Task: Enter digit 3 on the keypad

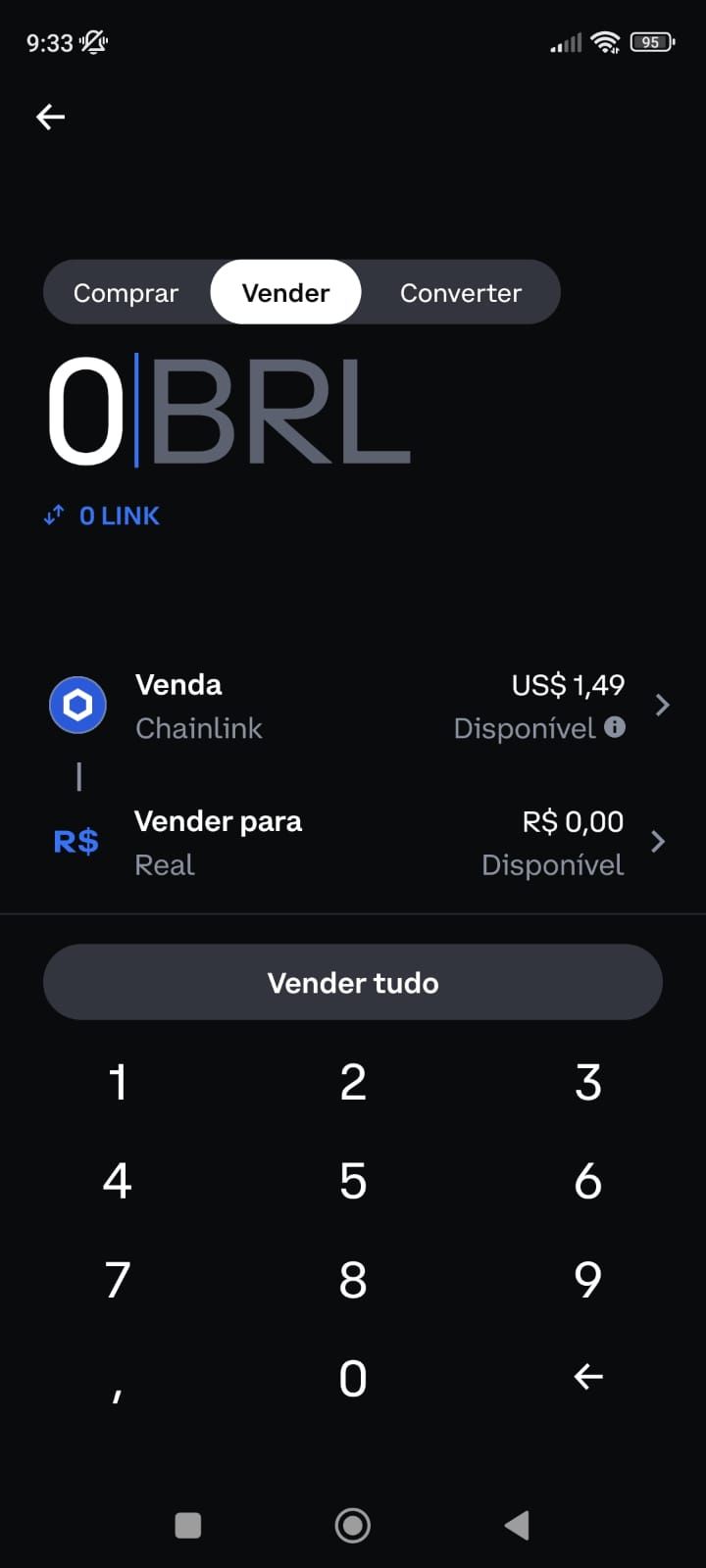Action: point(588,1083)
